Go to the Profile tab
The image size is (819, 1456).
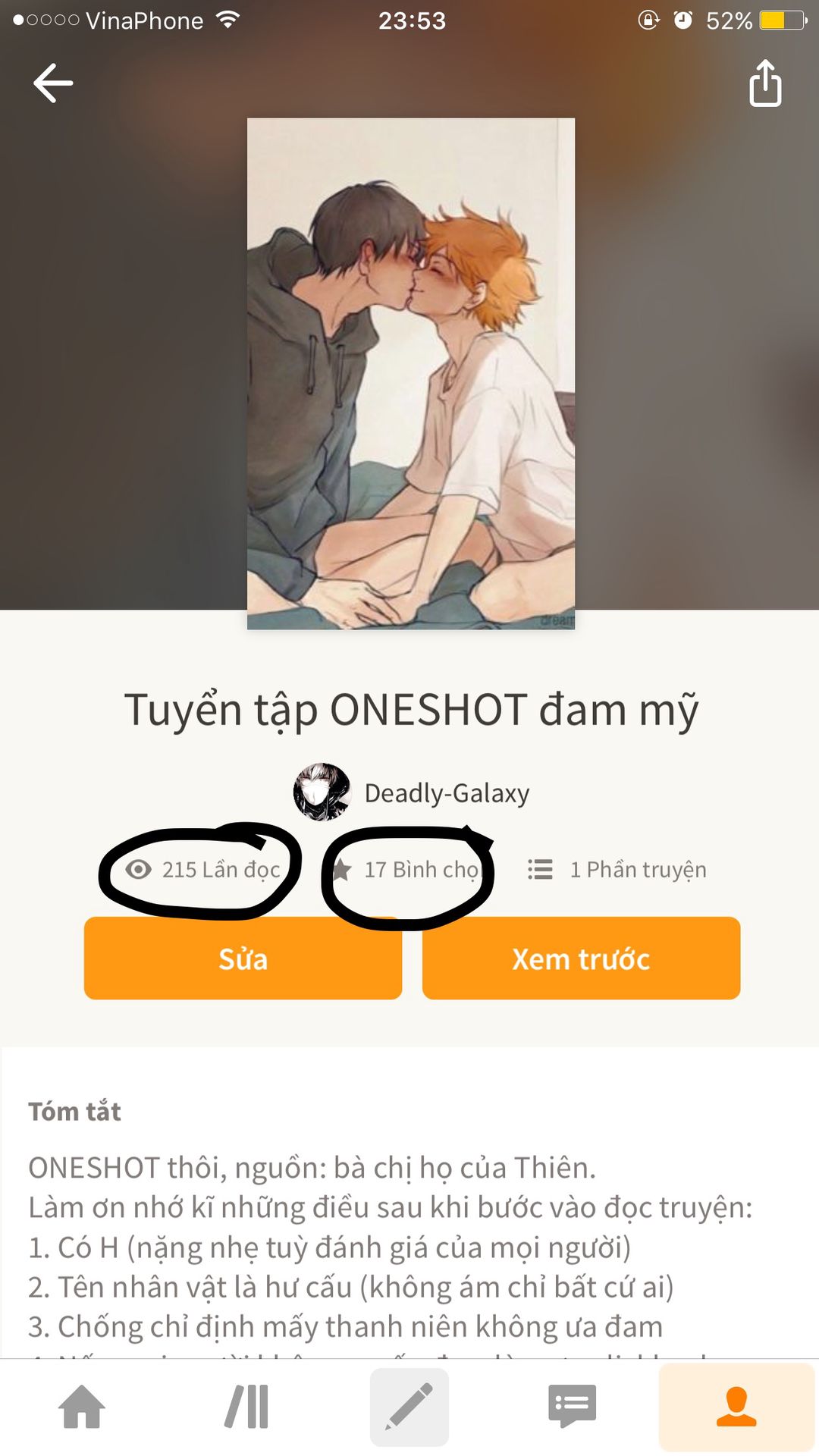[736, 1407]
